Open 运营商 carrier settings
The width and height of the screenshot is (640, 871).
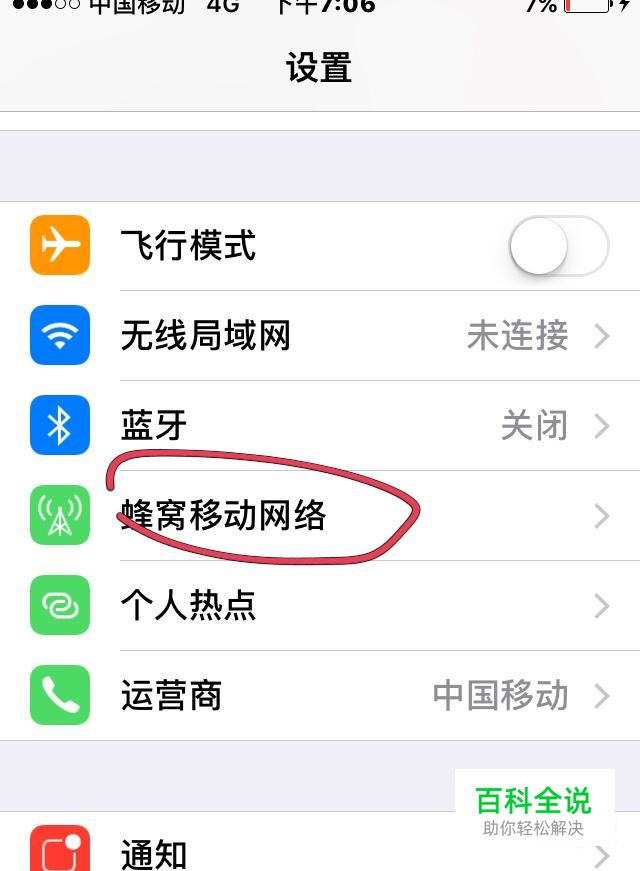pyautogui.click(x=320, y=696)
